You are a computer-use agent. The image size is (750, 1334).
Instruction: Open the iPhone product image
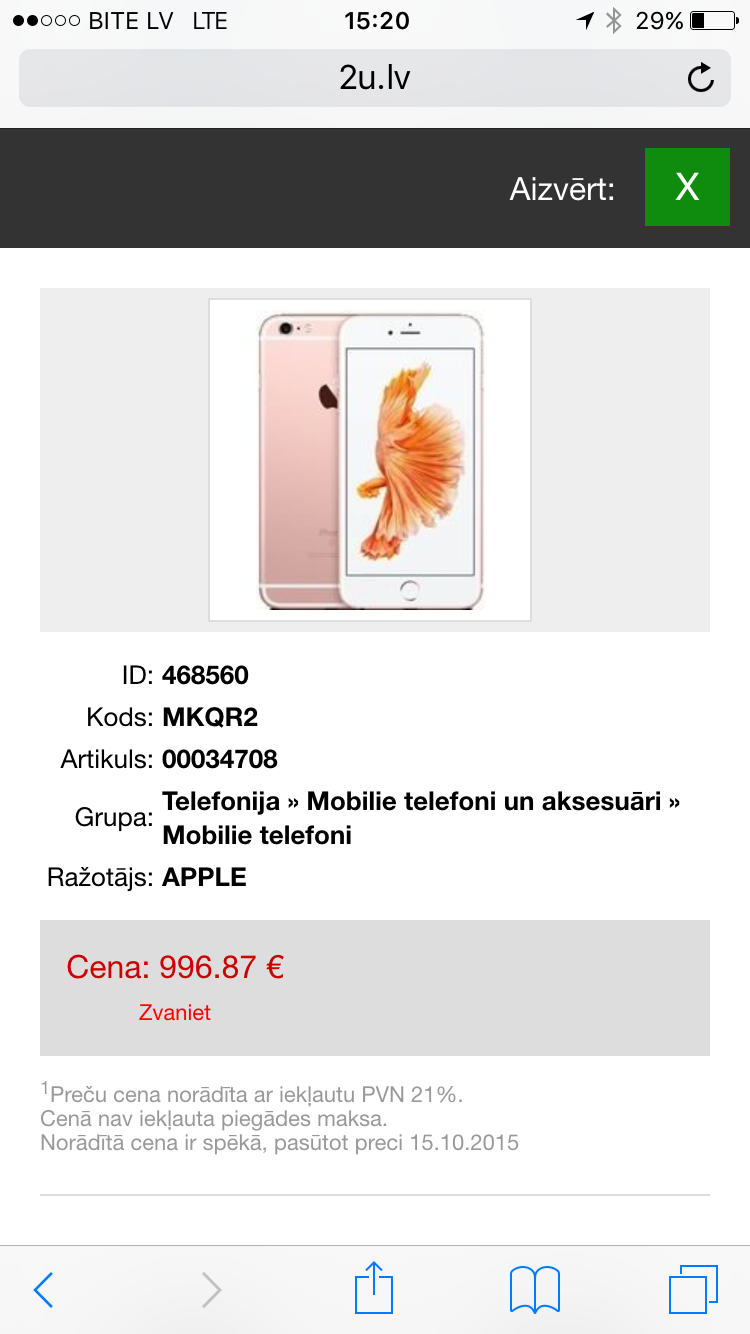point(370,460)
